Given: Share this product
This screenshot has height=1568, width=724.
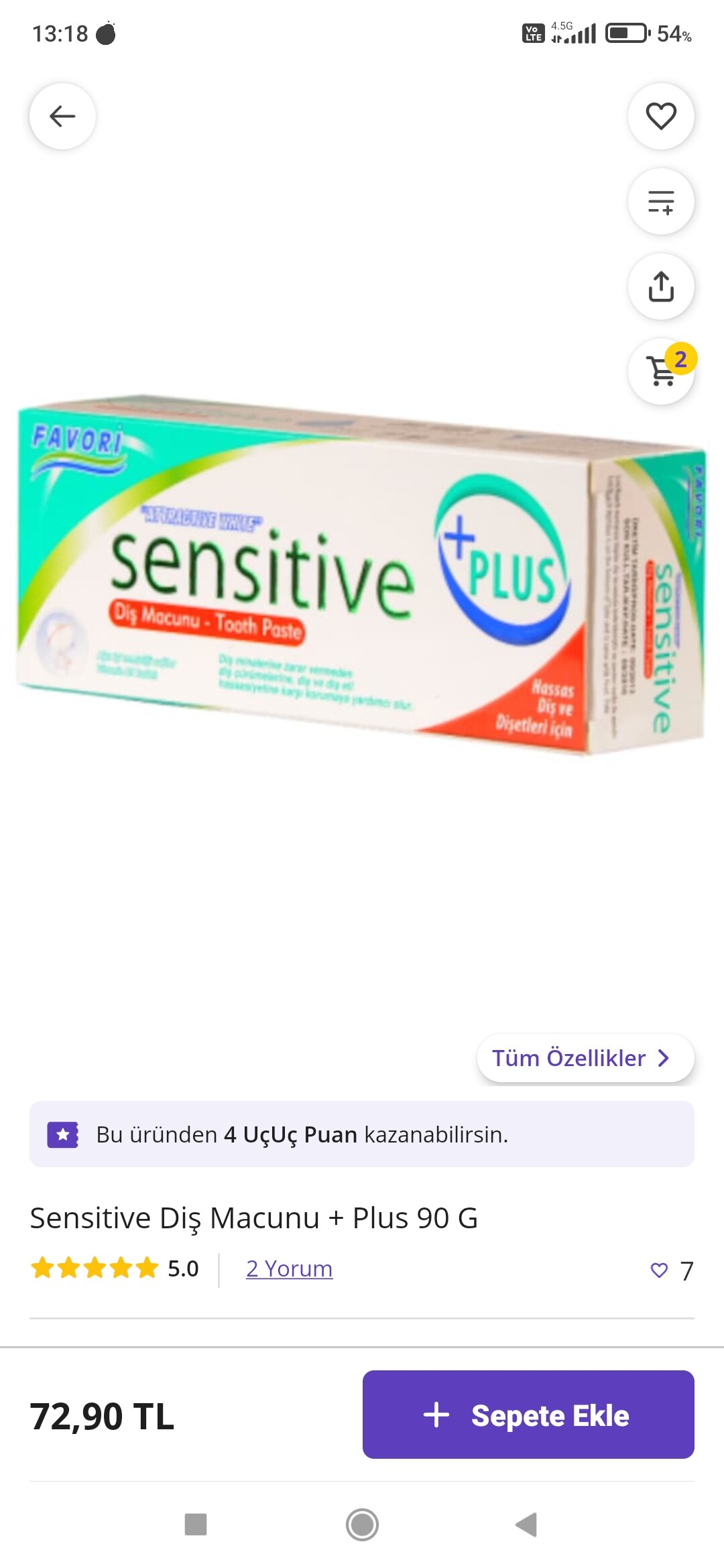Looking at the screenshot, I should [660, 286].
